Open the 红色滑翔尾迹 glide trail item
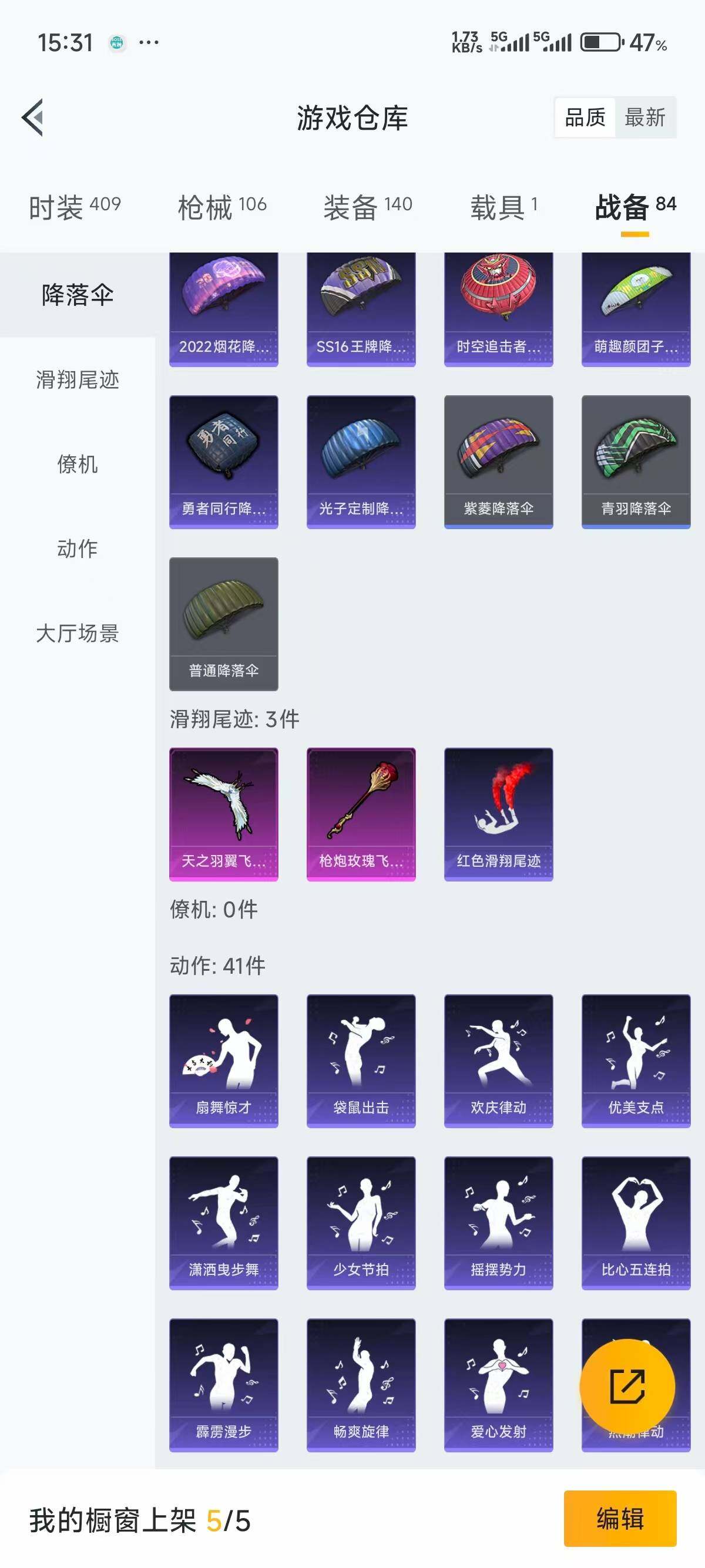The width and height of the screenshot is (705, 1568). click(x=498, y=813)
